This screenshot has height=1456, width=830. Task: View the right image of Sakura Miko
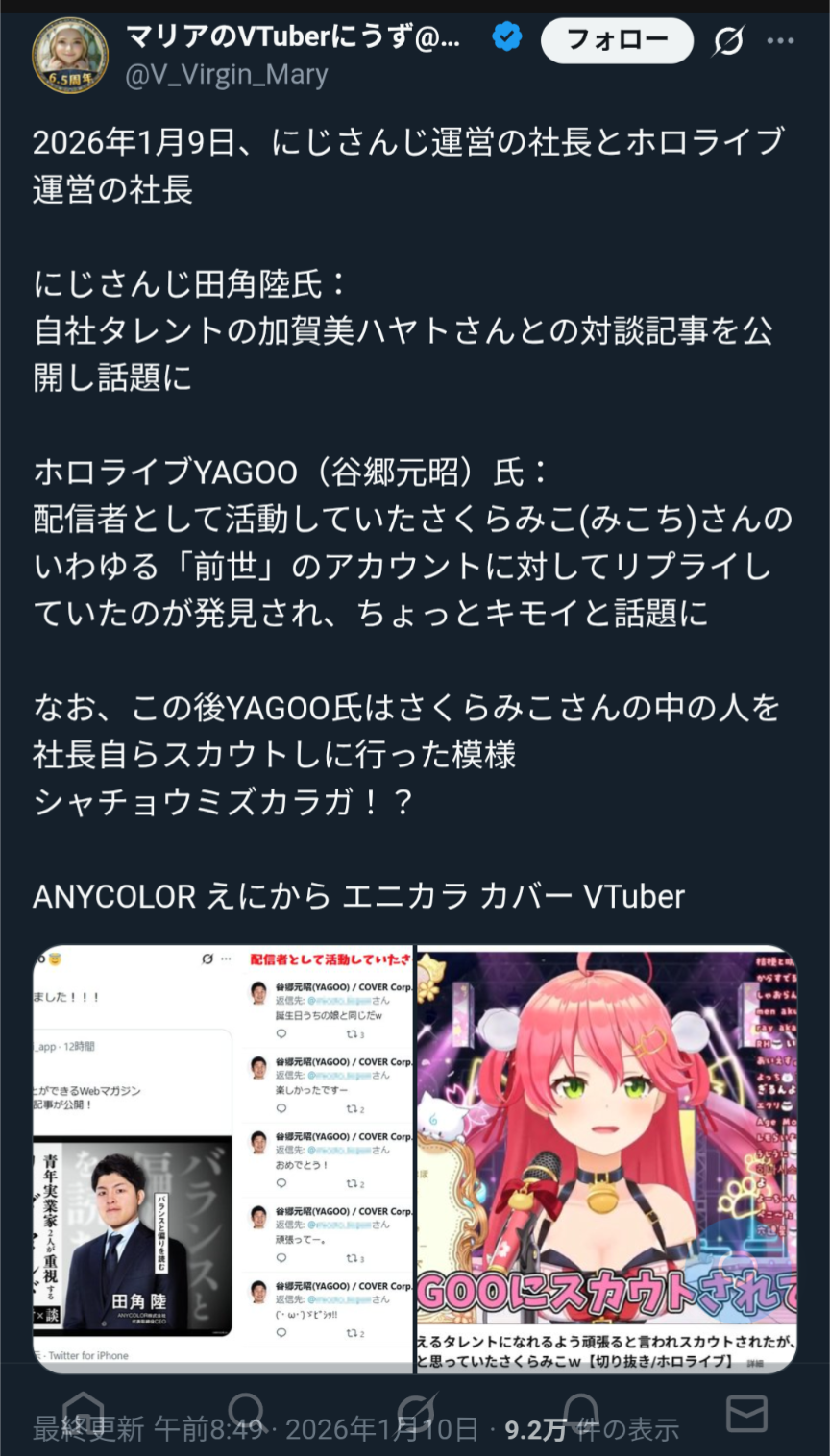[606, 1157]
